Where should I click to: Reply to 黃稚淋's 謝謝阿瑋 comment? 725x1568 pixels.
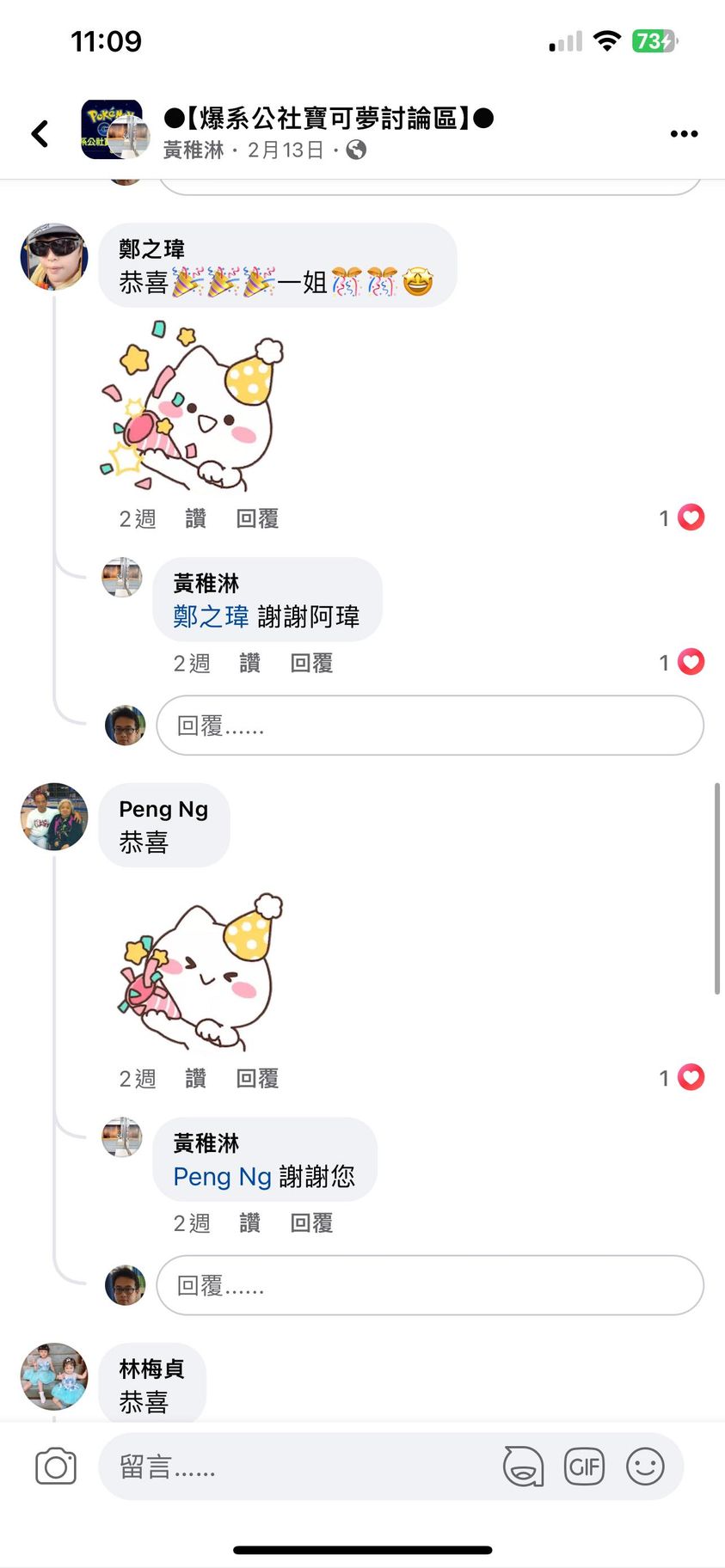point(311,663)
